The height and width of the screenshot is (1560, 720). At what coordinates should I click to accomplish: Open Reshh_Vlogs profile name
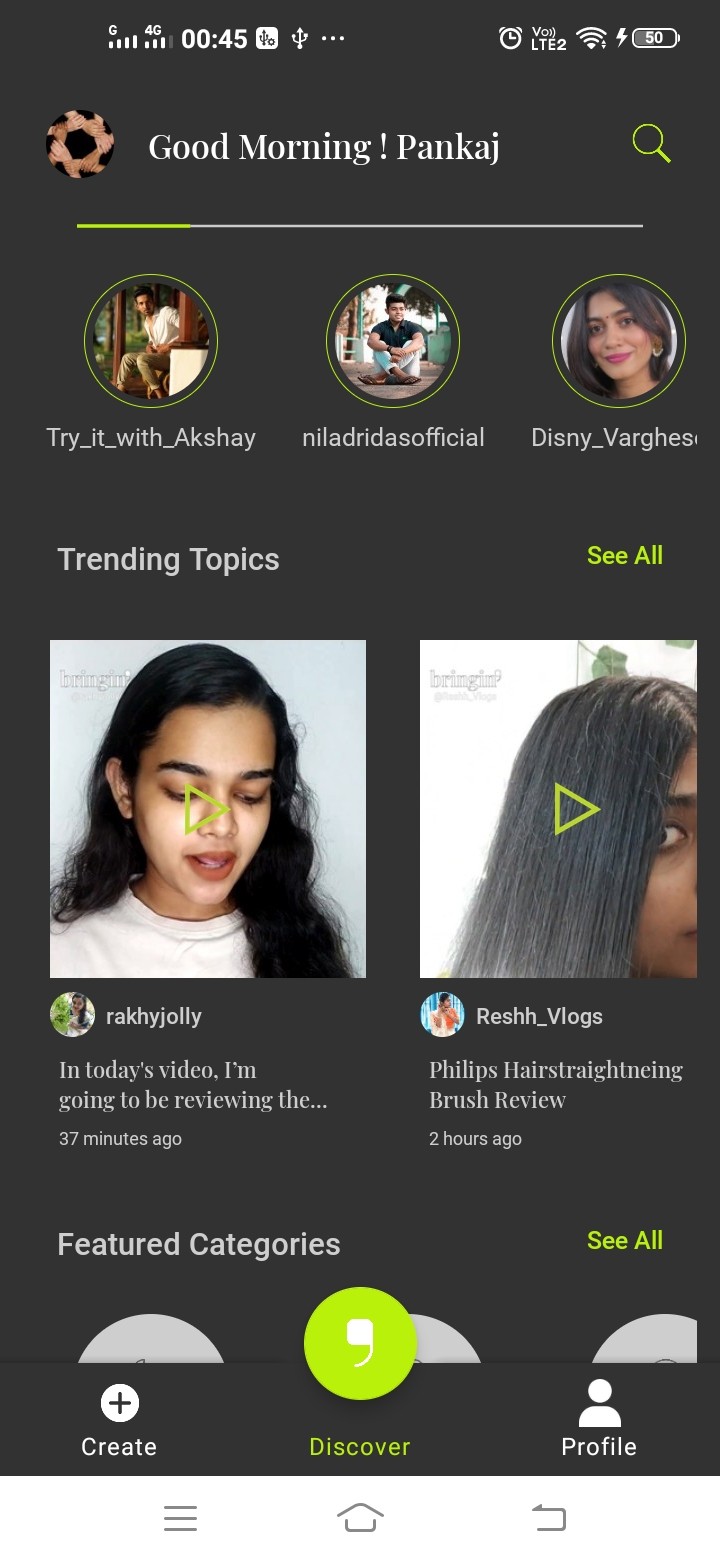click(x=539, y=1016)
